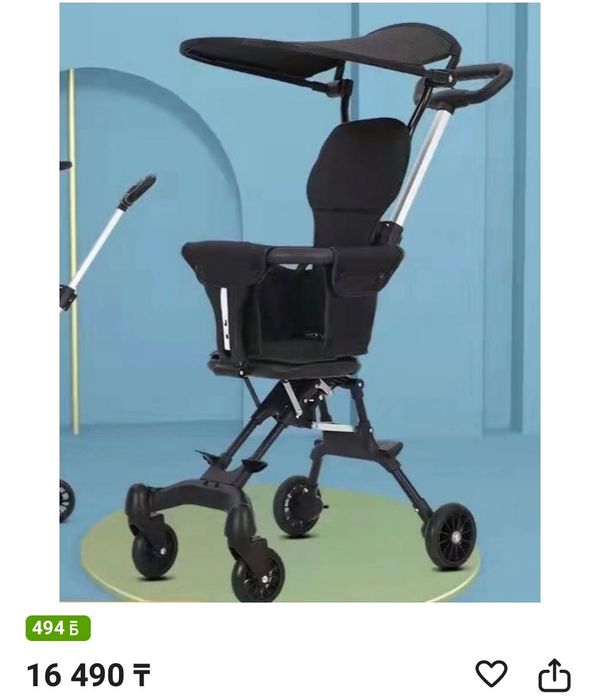This screenshot has height=699, width=600.
Task: Tap the green 494 bonus badge
Action: [x=58, y=629]
